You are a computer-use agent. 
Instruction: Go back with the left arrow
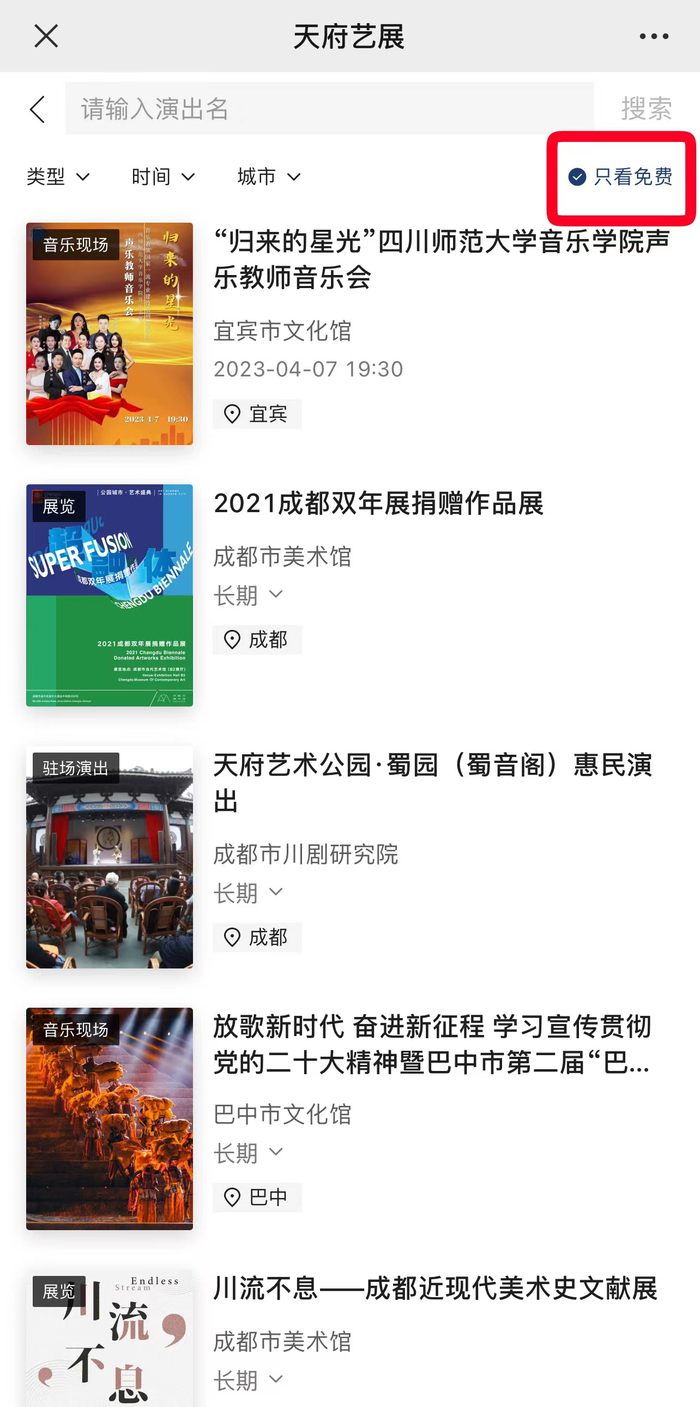pyautogui.click(x=38, y=109)
